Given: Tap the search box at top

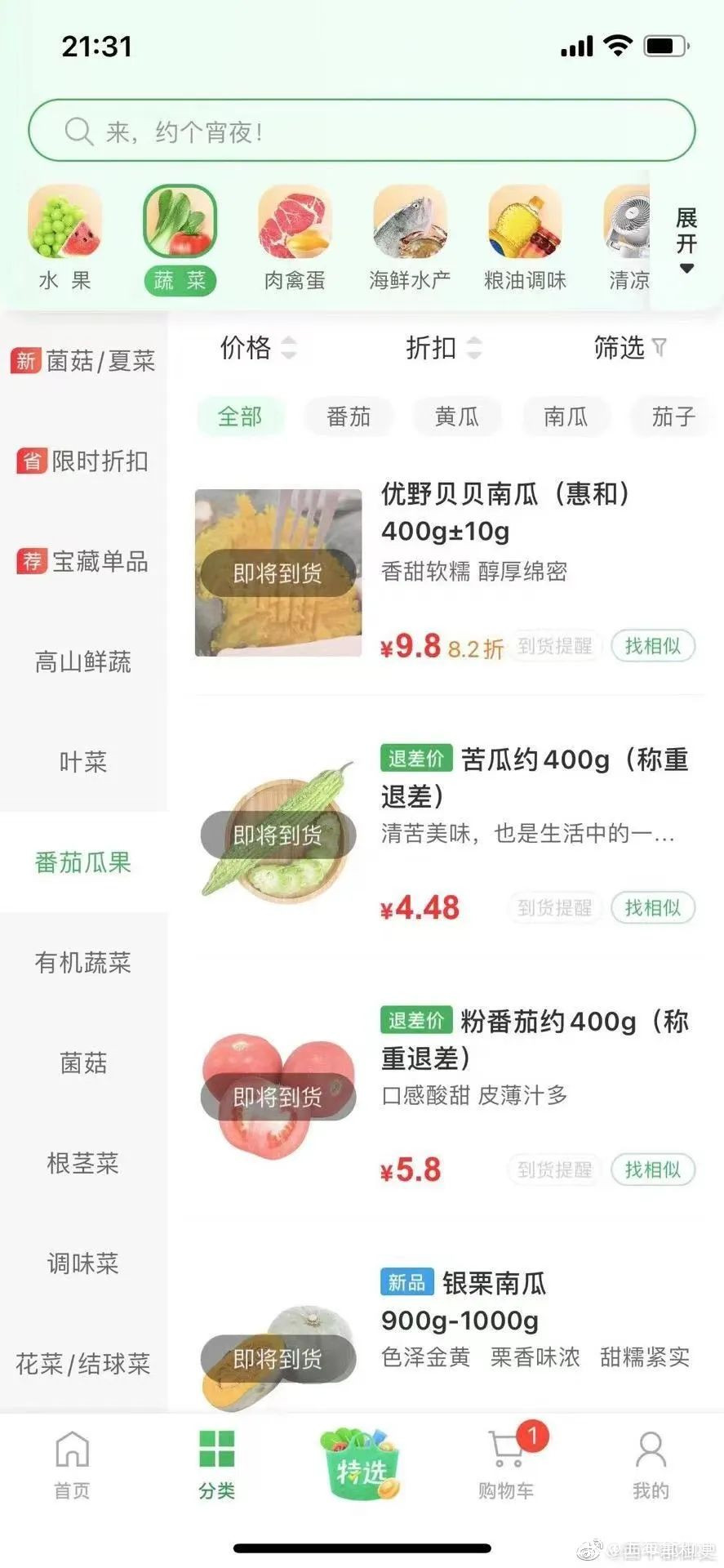Looking at the screenshot, I should pos(362,131).
